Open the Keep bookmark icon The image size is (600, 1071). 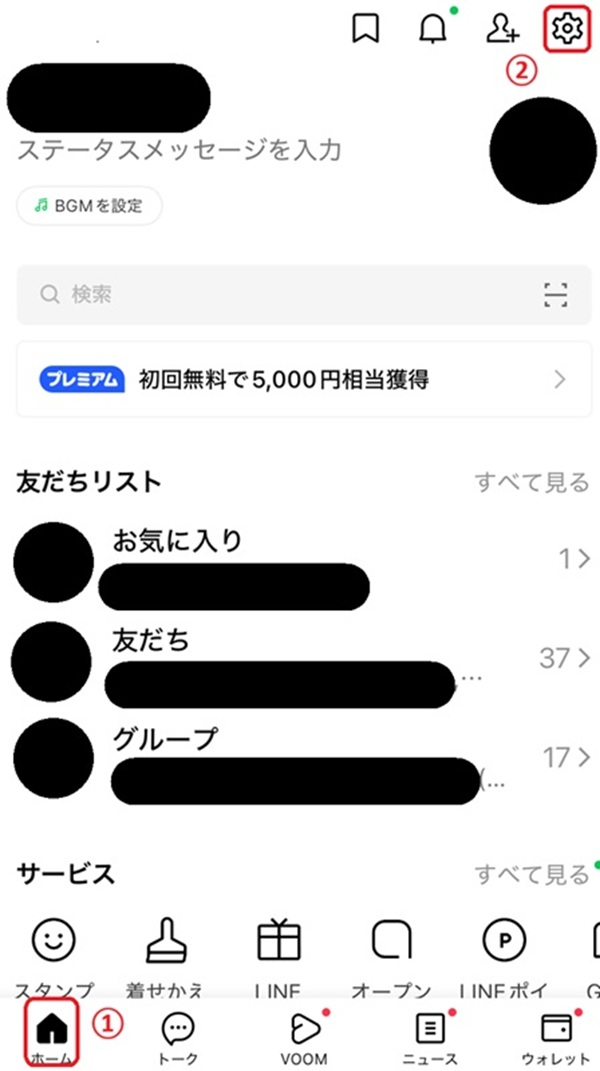[367, 30]
